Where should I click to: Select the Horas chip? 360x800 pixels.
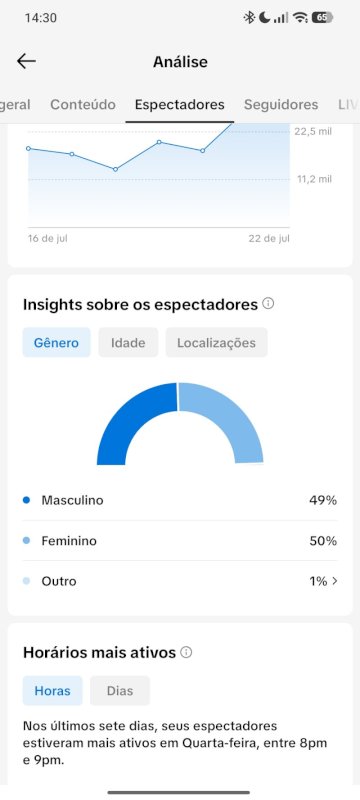point(53,691)
